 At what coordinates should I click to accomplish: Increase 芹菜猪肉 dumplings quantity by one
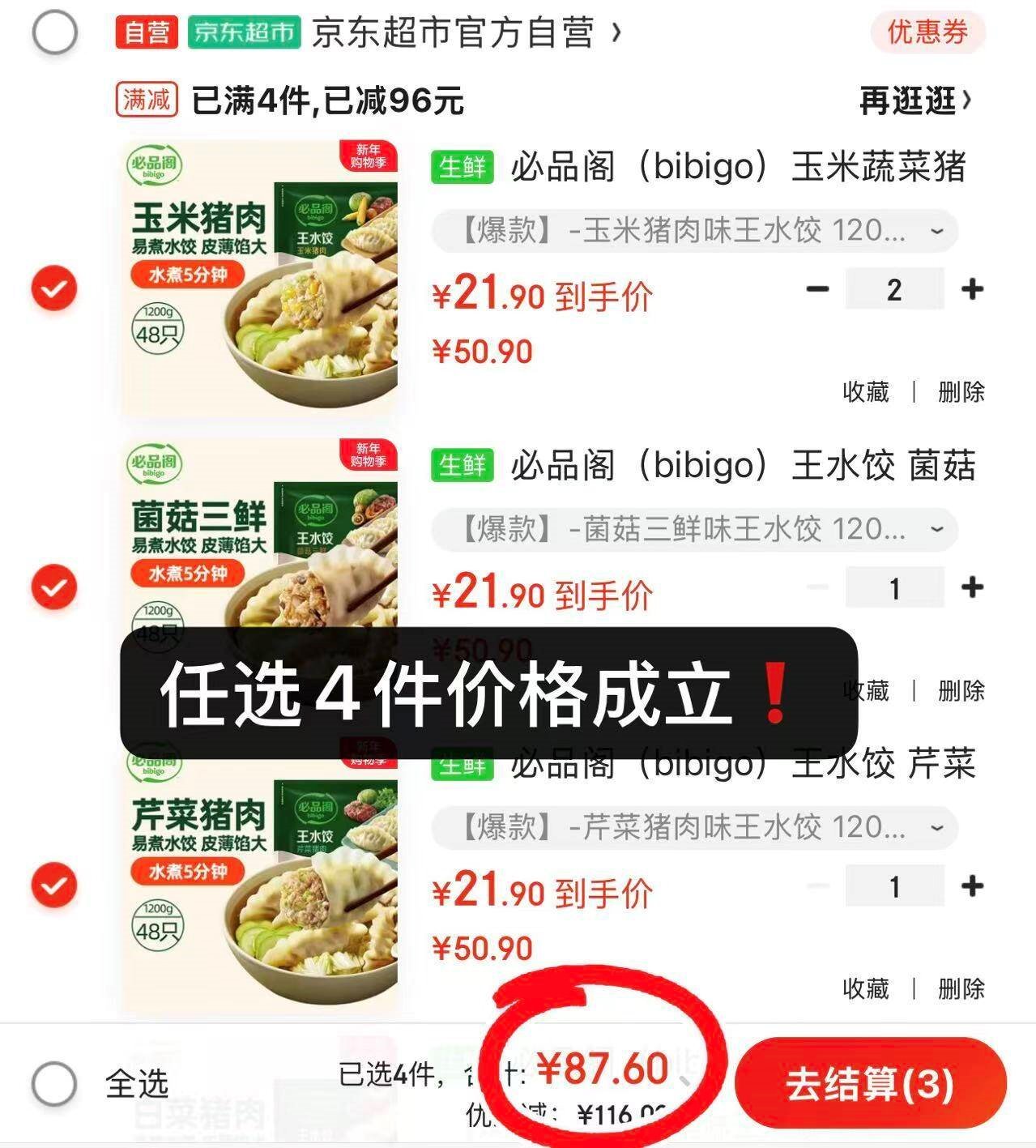[x=972, y=886]
